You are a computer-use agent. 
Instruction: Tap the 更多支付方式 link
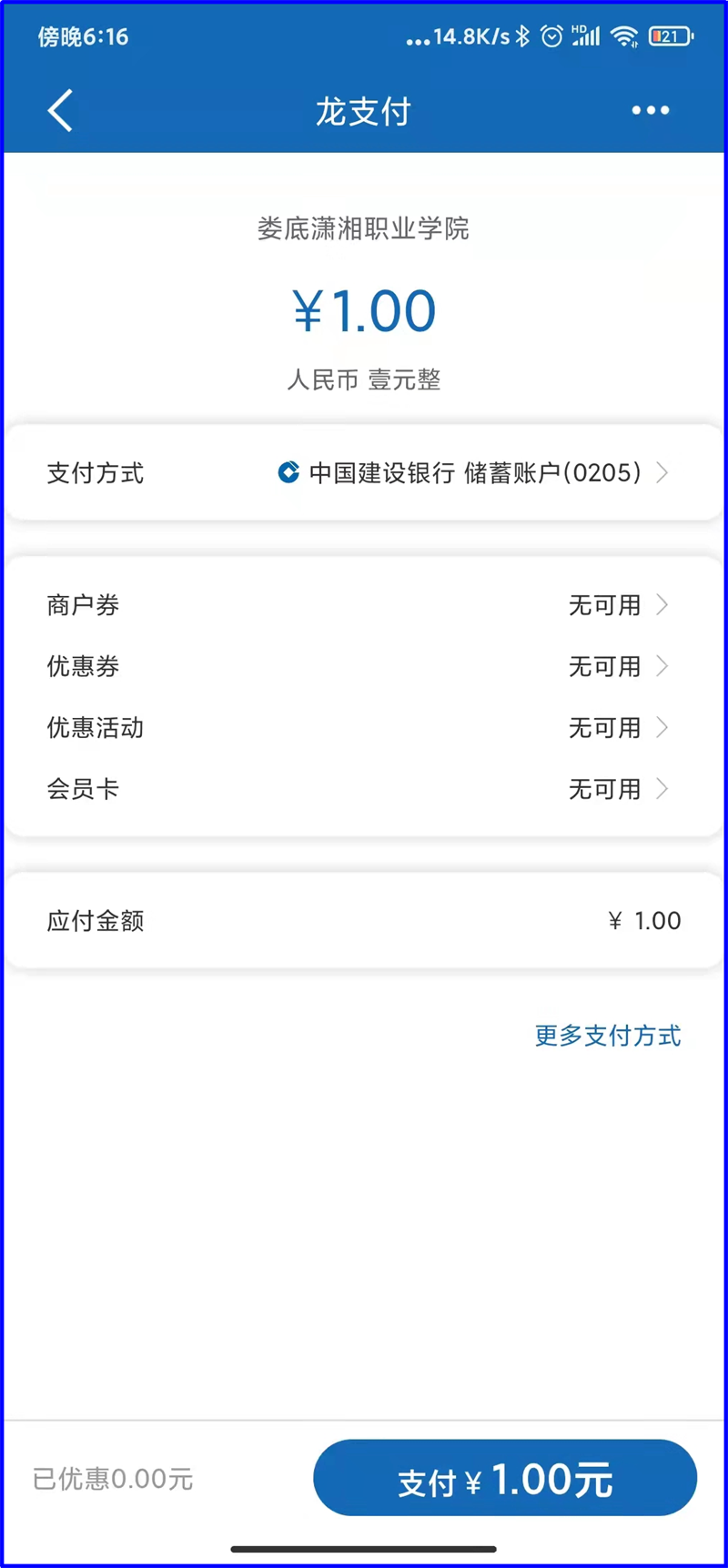607,1036
